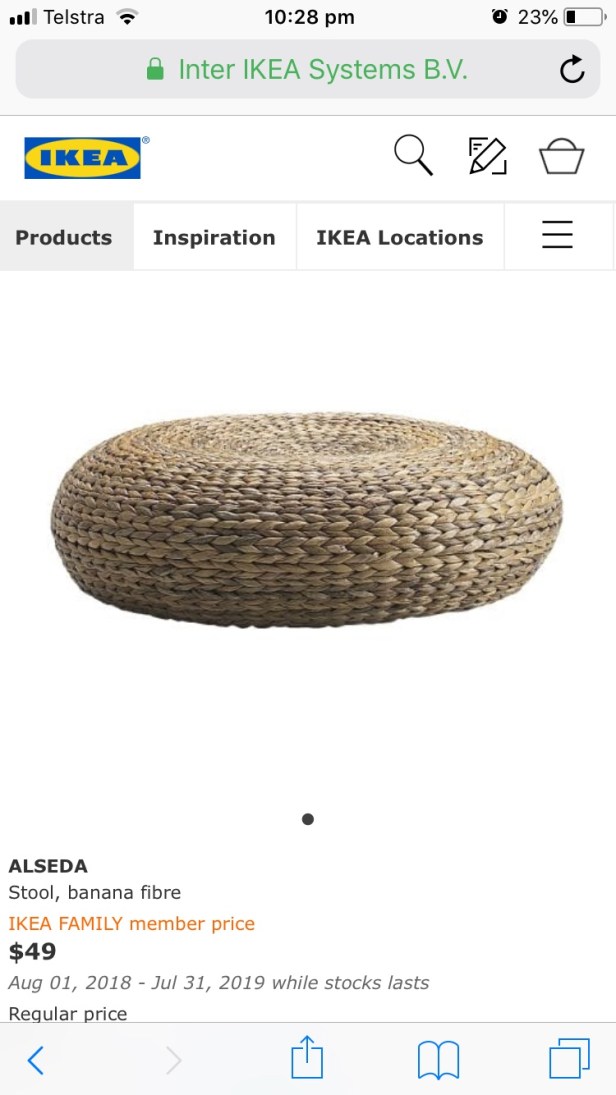This screenshot has height=1095, width=616.
Task: Share this ALSEDA stool page
Action: pyautogui.click(x=307, y=1058)
